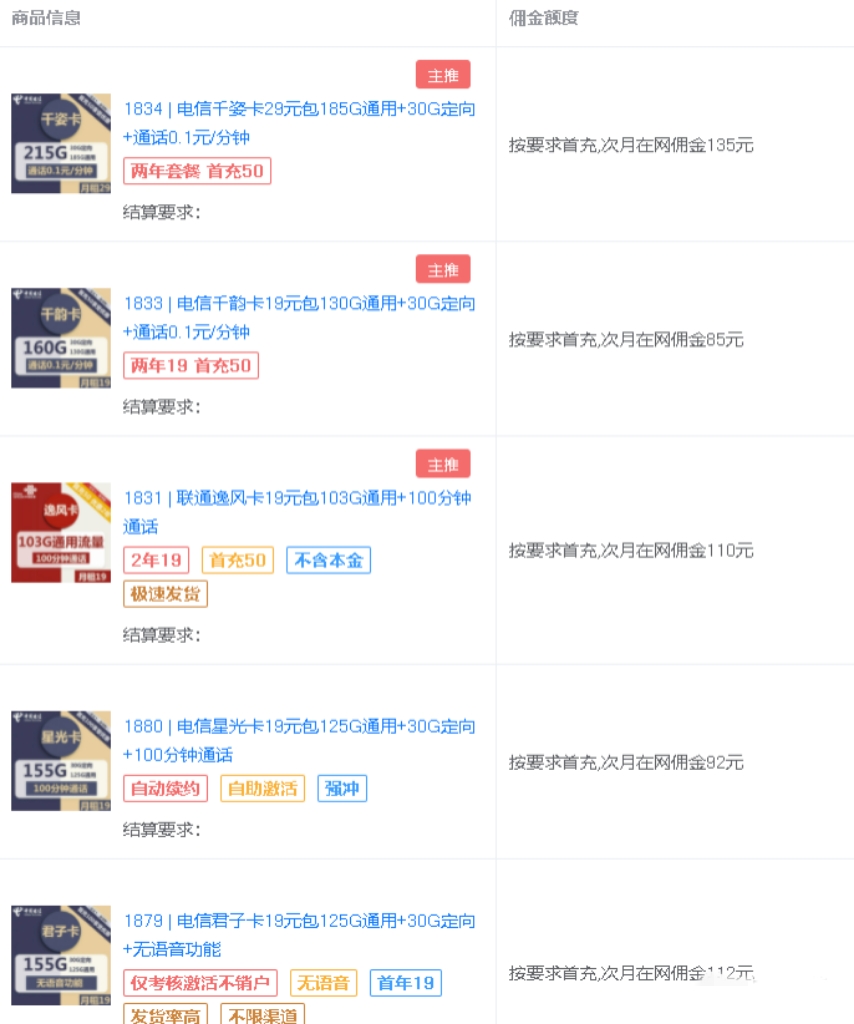Click the 两年19 首充50 tag
The height and width of the screenshot is (1024, 854).
coord(190,365)
